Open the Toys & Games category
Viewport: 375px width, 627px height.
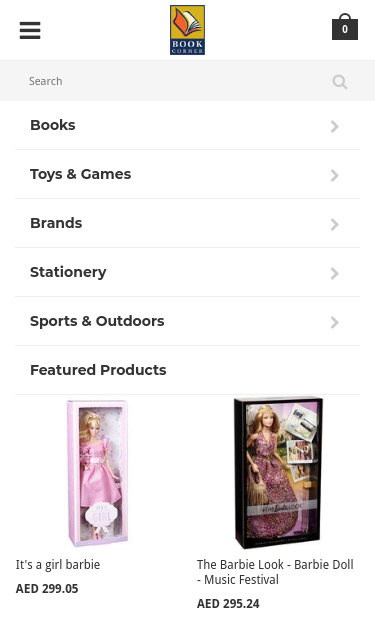click(188, 174)
